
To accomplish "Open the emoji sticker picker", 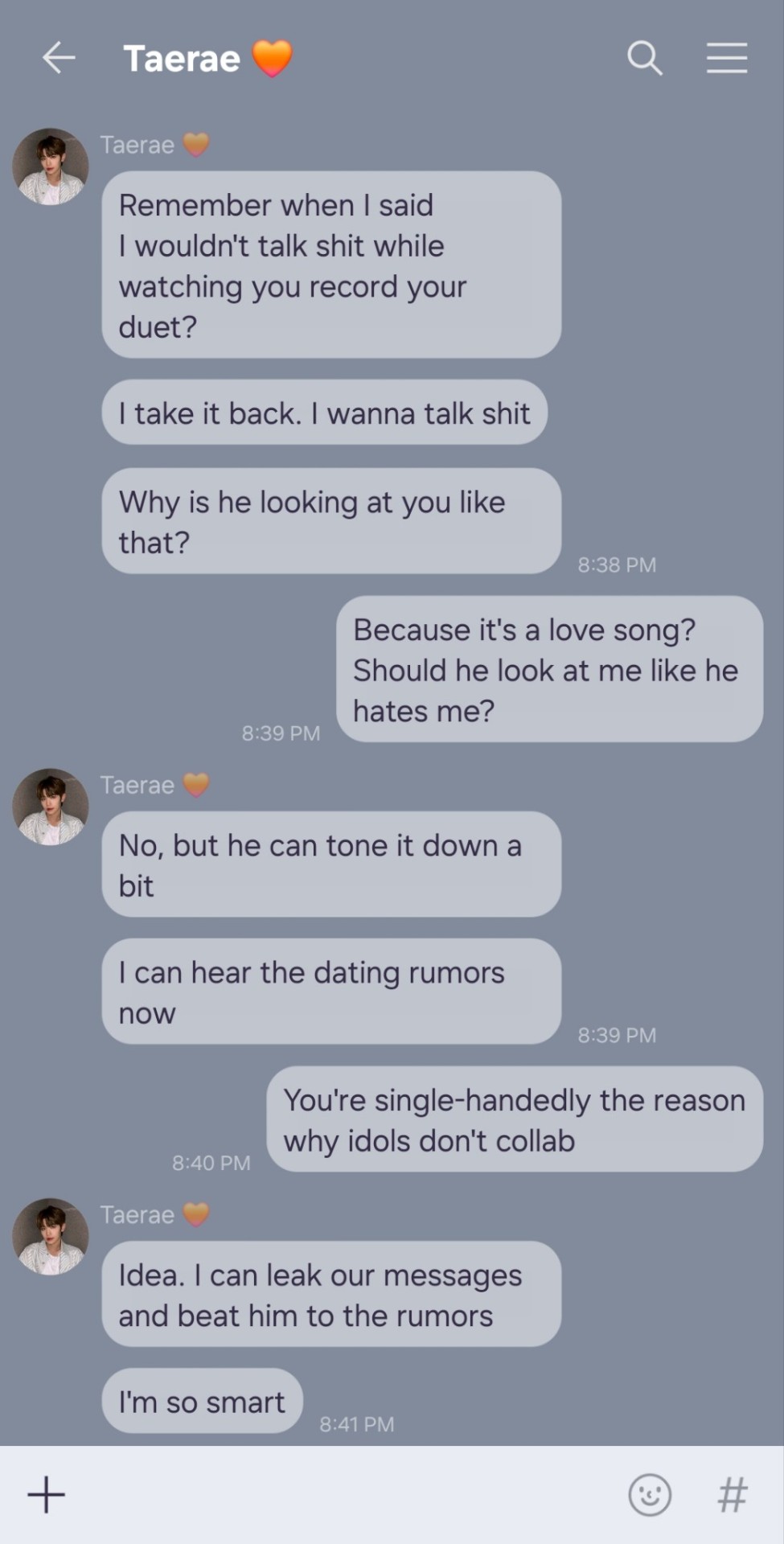I will [649, 1495].
